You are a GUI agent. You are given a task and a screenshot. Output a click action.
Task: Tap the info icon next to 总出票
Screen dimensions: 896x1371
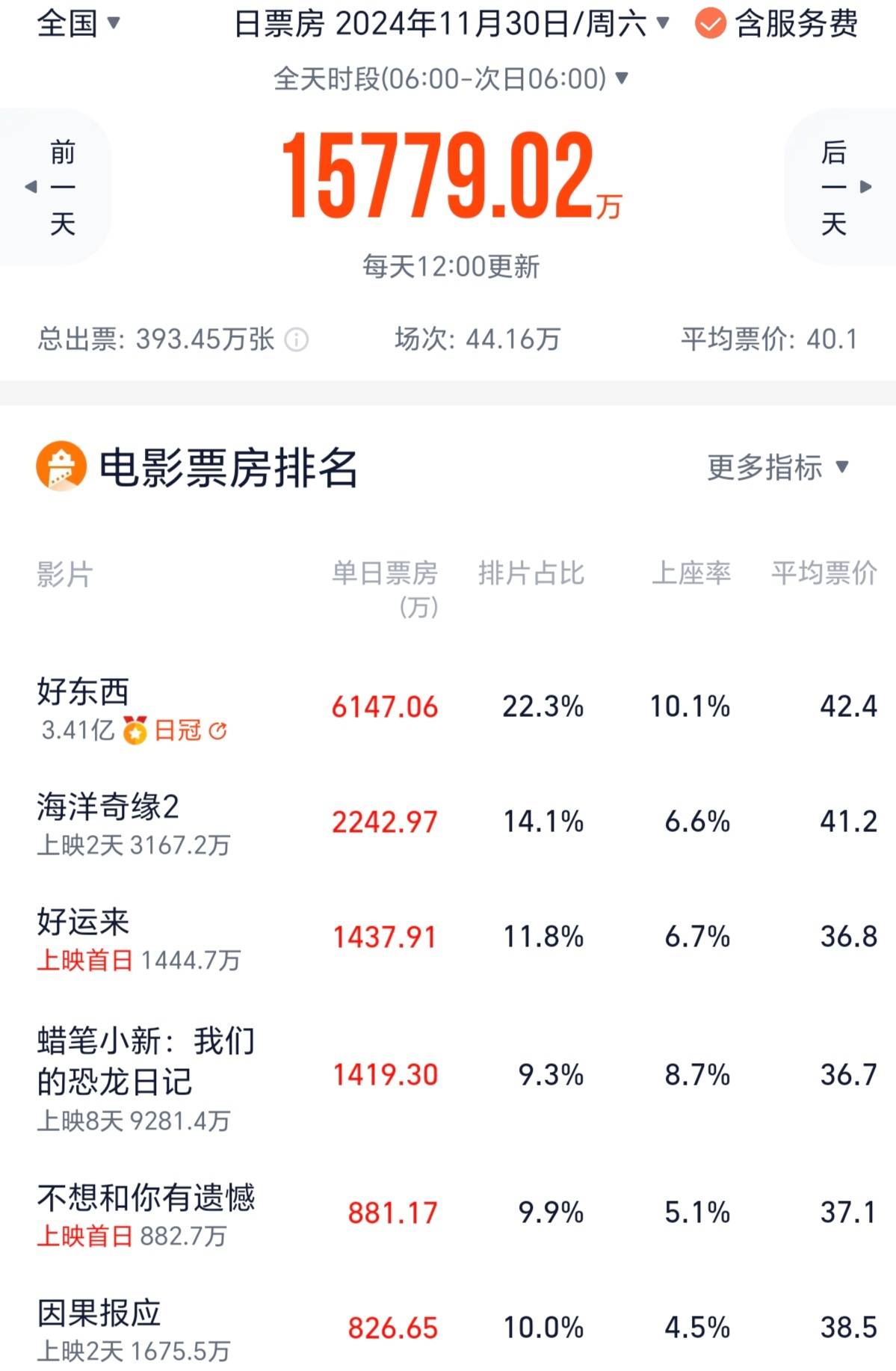[x=297, y=340]
